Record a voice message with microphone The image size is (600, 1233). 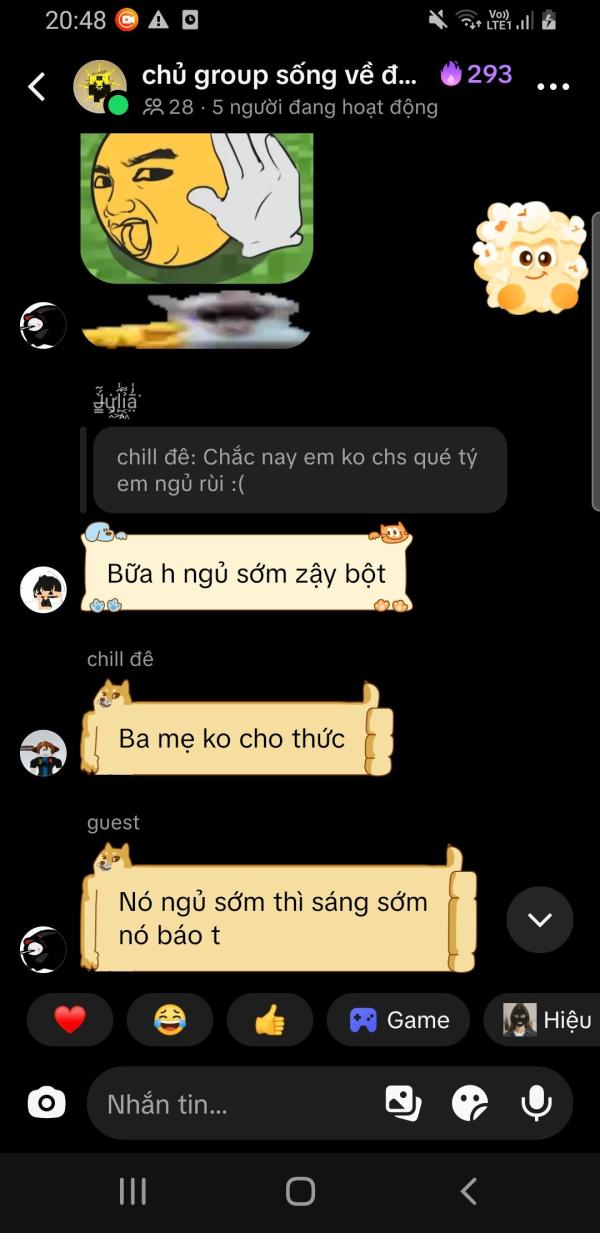[x=537, y=1103]
